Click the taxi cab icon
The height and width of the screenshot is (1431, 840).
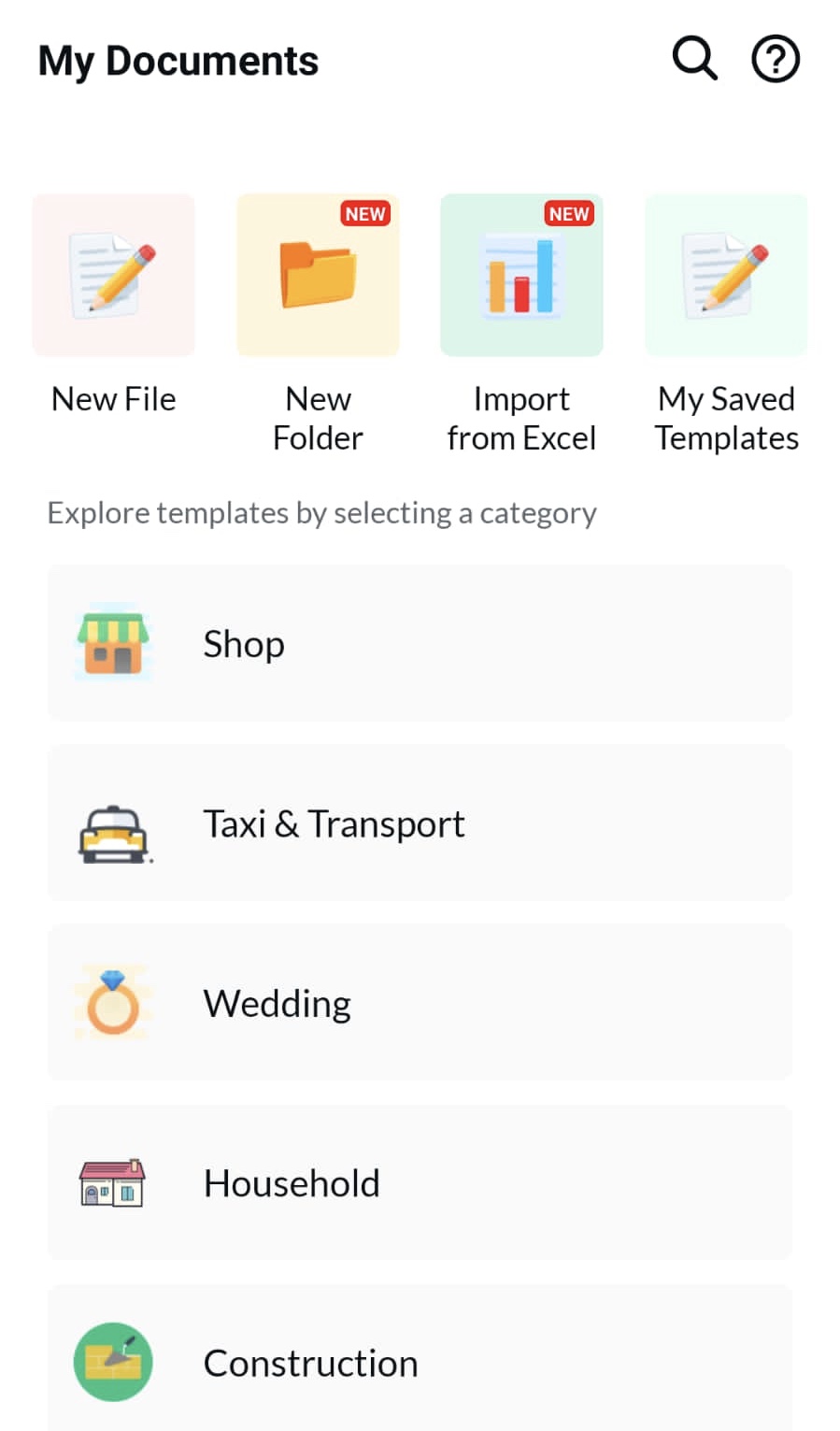pyautogui.click(x=113, y=823)
